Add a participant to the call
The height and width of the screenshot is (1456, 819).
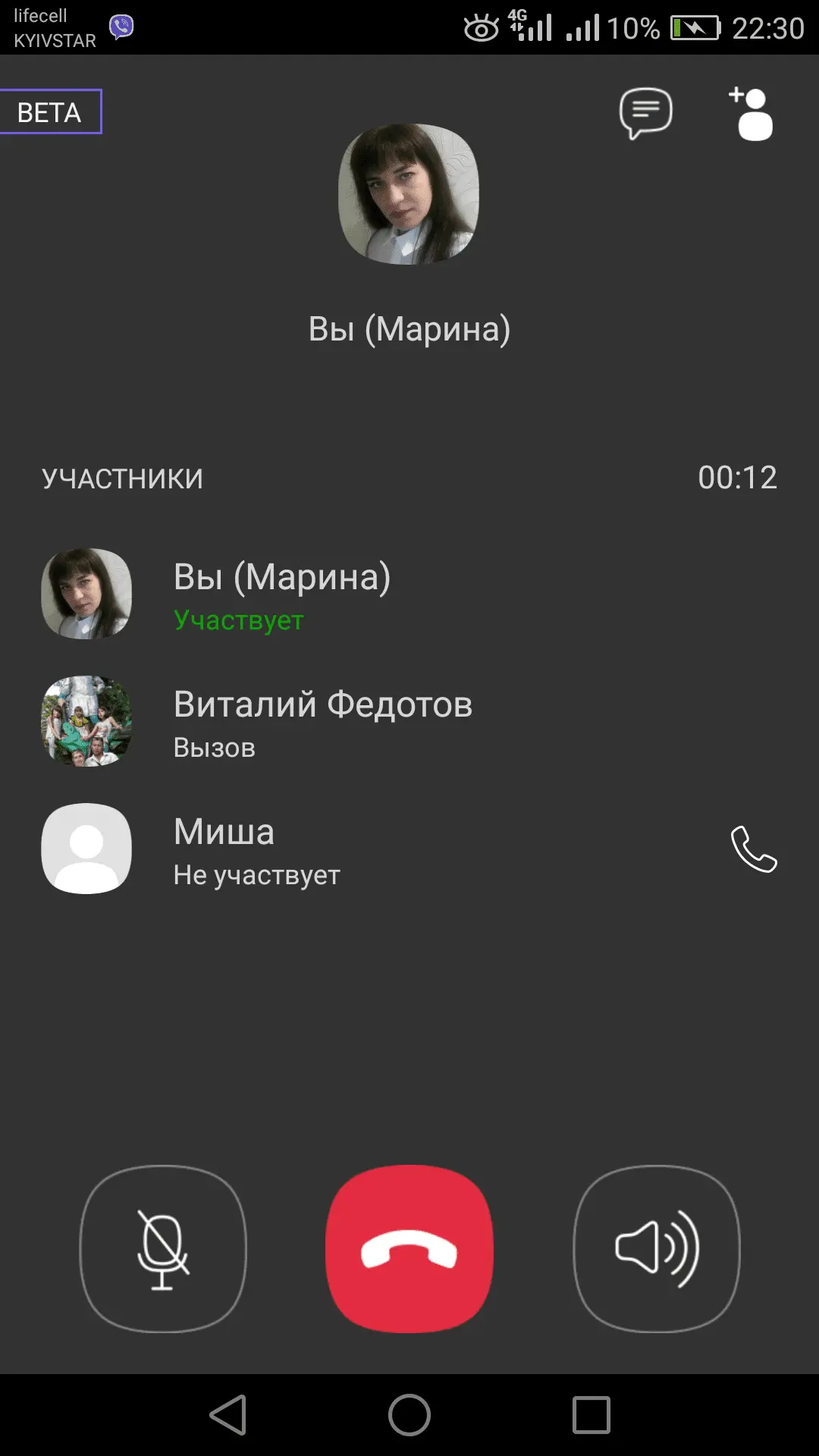tap(751, 115)
